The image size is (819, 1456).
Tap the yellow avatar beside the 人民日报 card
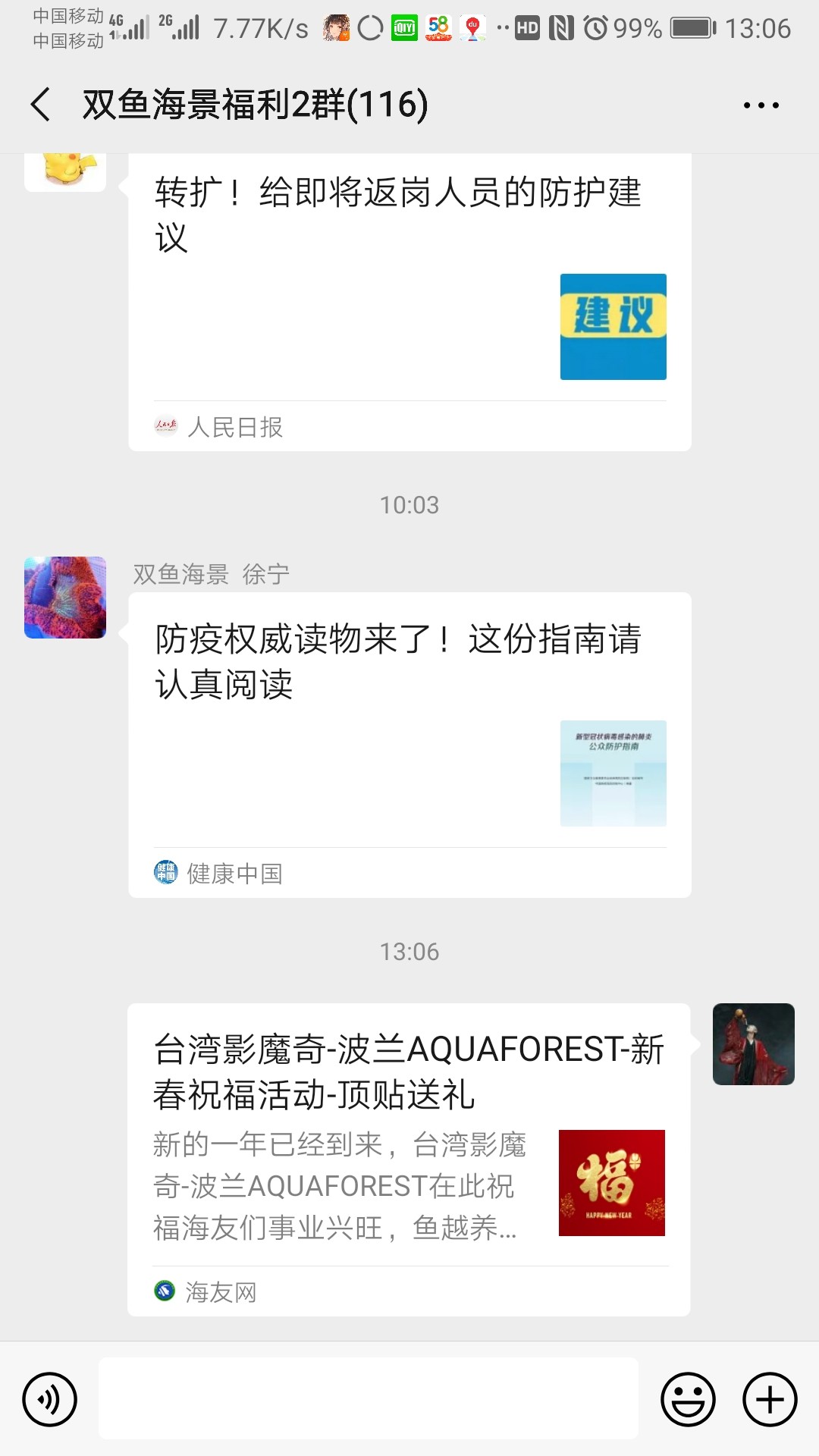pos(65,171)
